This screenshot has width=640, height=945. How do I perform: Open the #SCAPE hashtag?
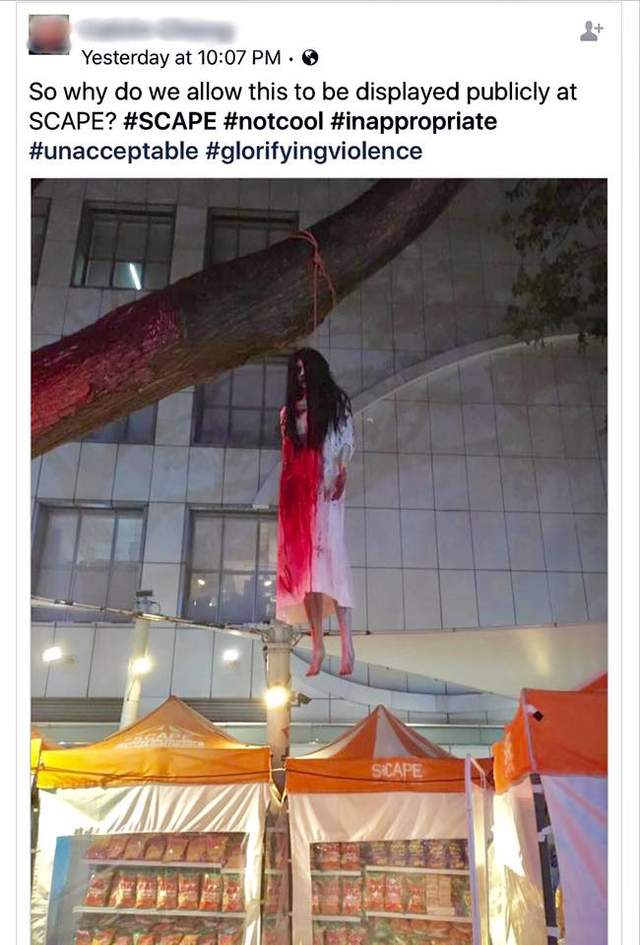[x=171, y=122]
